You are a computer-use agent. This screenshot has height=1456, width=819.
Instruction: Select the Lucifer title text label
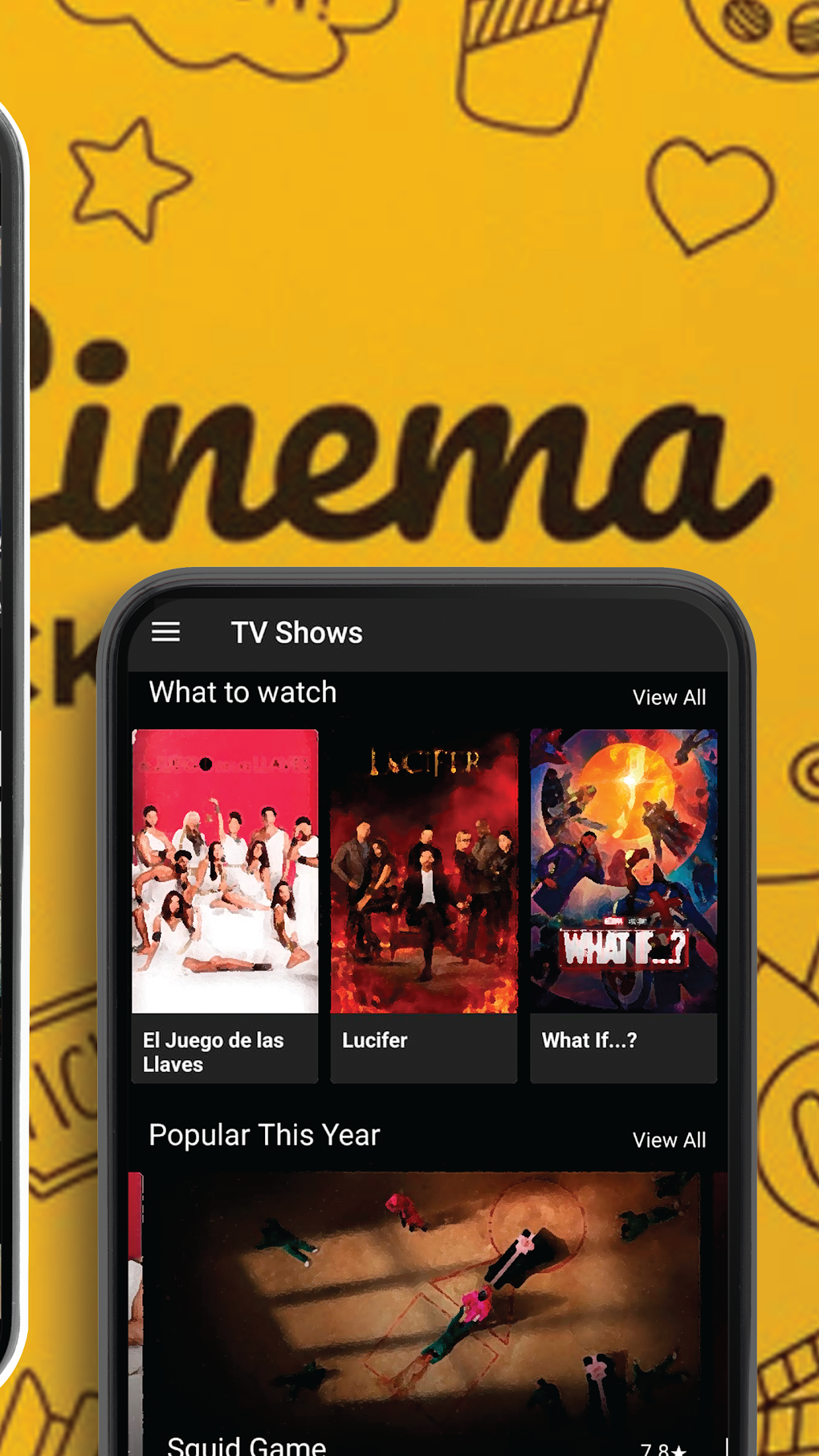pyautogui.click(x=374, y=1040)
